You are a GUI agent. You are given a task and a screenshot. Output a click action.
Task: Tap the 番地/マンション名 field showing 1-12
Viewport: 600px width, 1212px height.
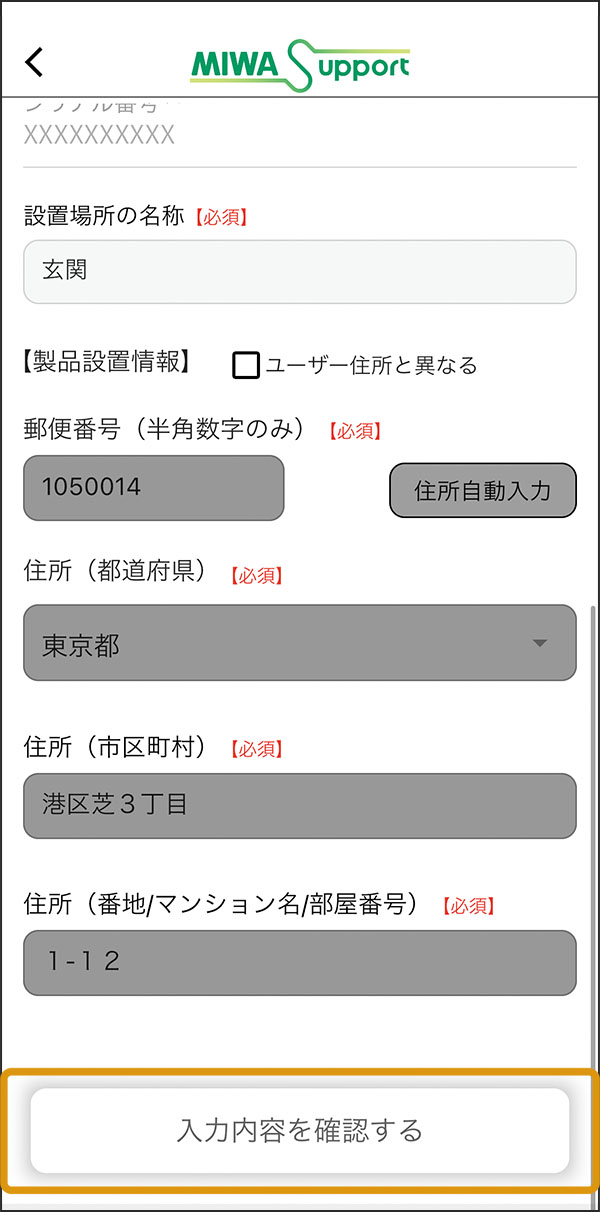(300, 963)
